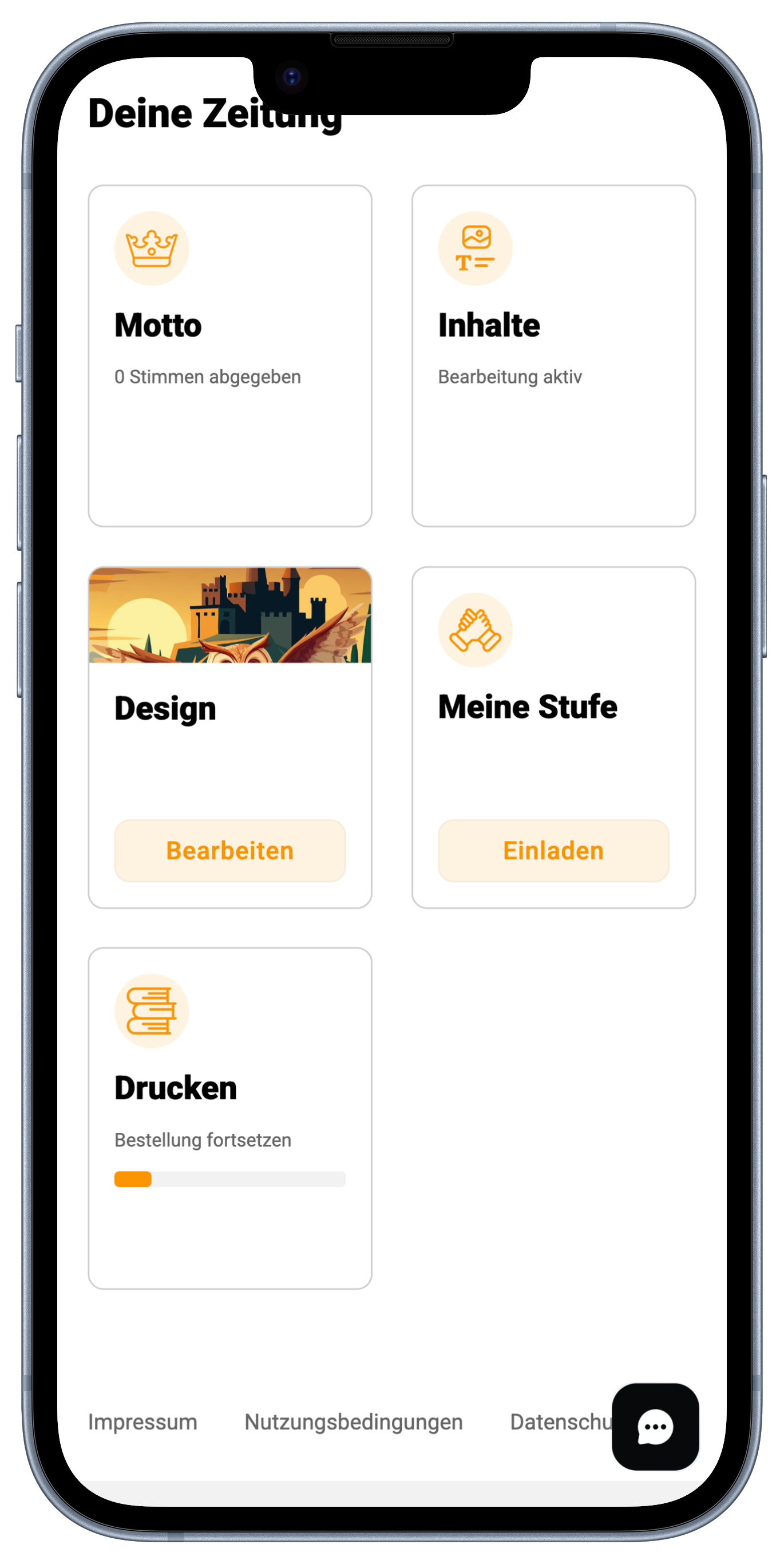Screen dimensions: 784x1564
Task: View the Nutzungsbedingungen page
Action: [353, 1422]
